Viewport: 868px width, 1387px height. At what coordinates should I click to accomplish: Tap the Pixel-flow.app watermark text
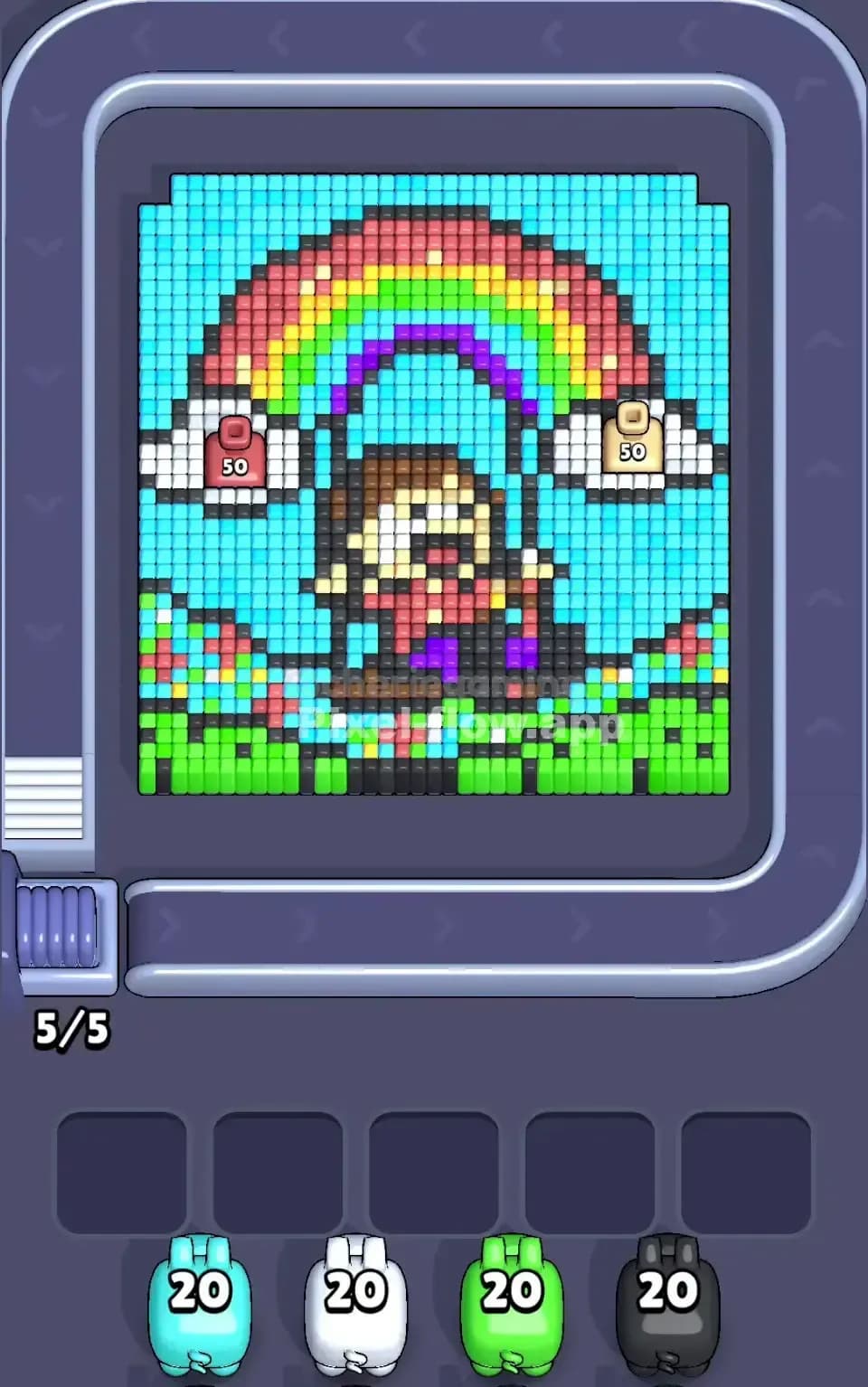point(461,723)
